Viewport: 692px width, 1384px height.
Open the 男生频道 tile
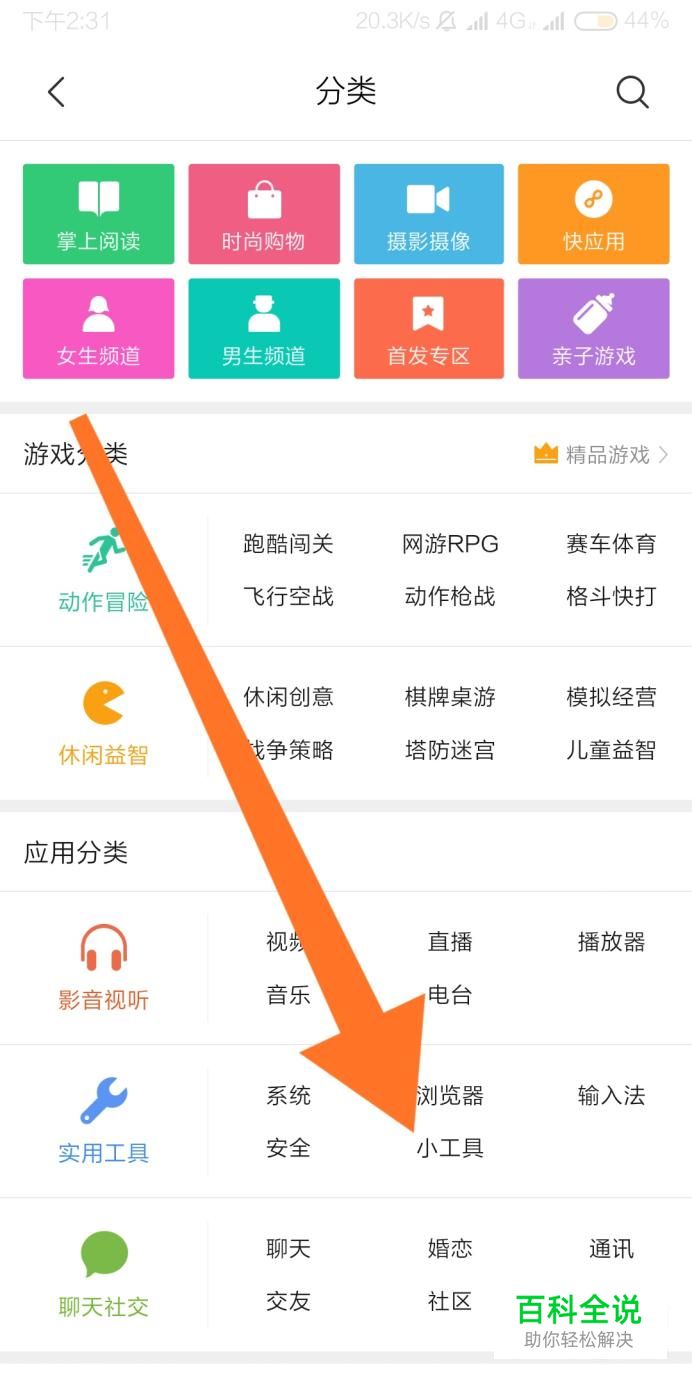264,328
